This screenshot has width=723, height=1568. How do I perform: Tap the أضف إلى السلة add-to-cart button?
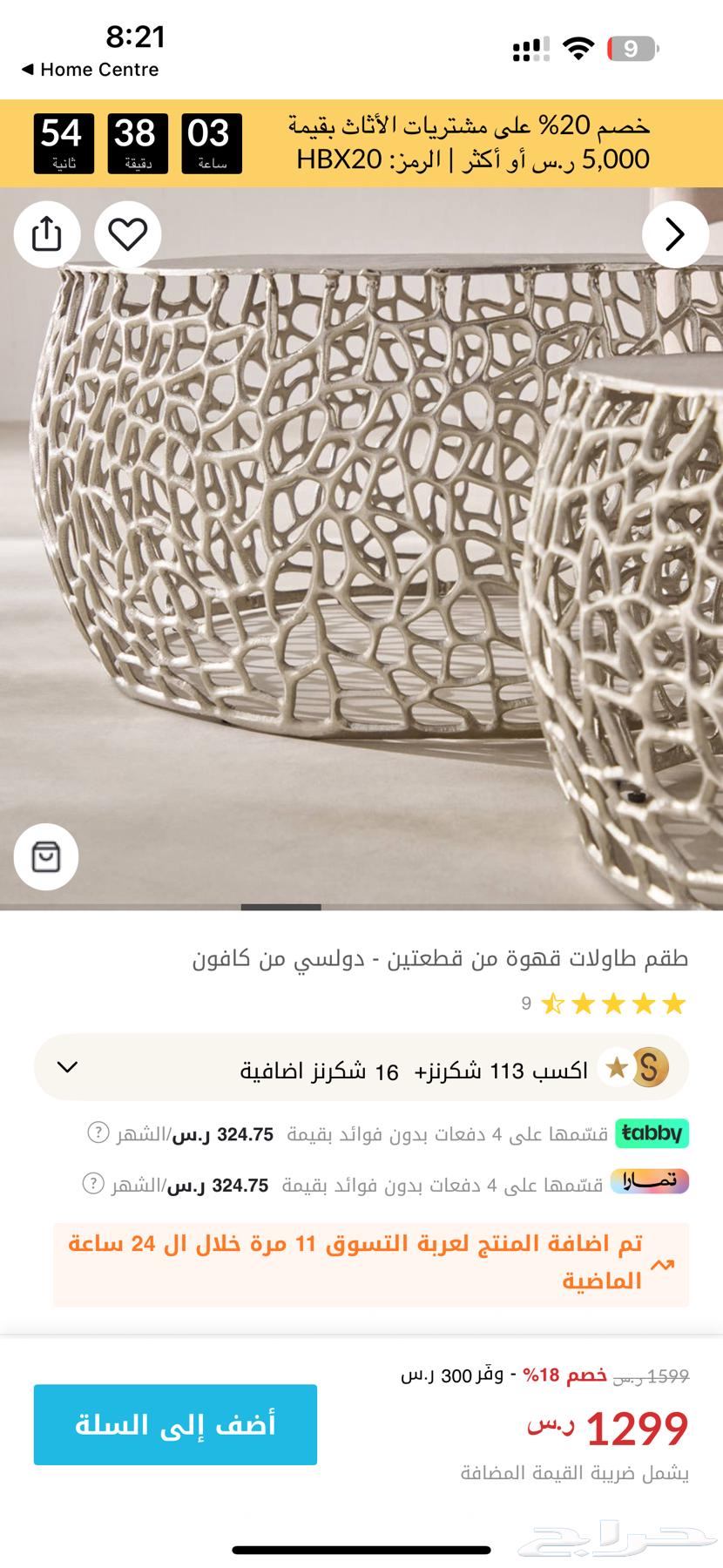pos(175,1423)
